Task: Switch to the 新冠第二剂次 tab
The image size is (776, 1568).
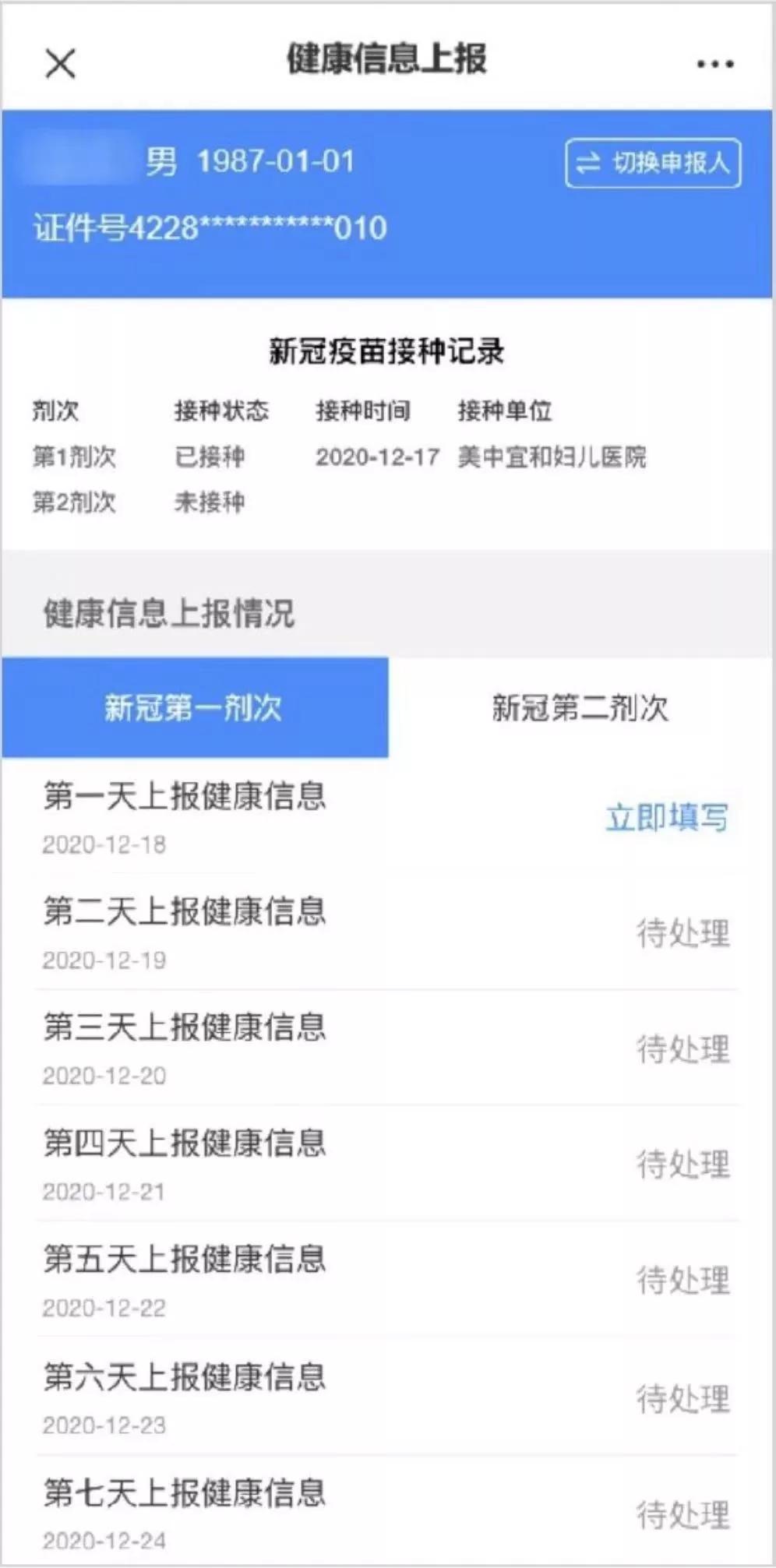Action: (x=580, y=707)
